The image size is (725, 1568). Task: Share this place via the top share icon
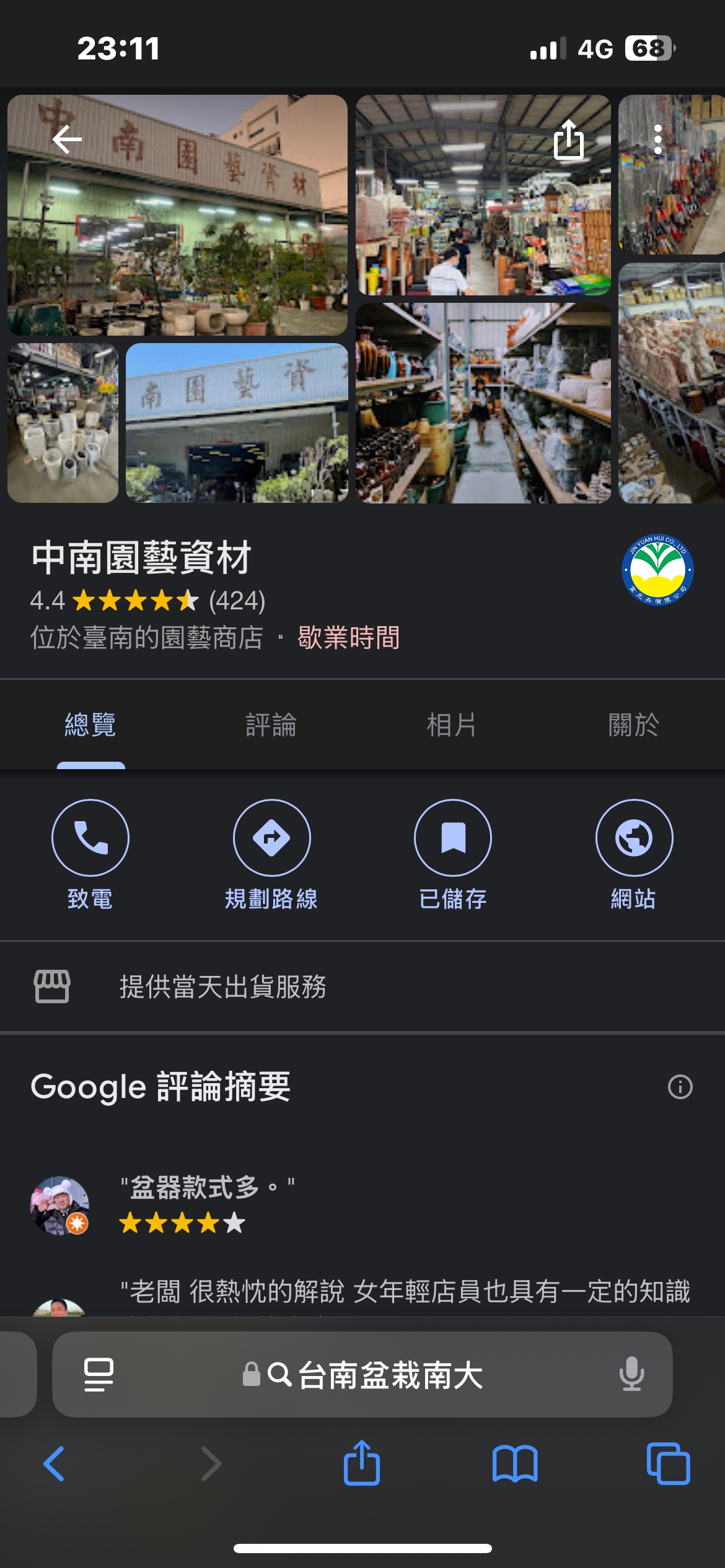point(568,141)
